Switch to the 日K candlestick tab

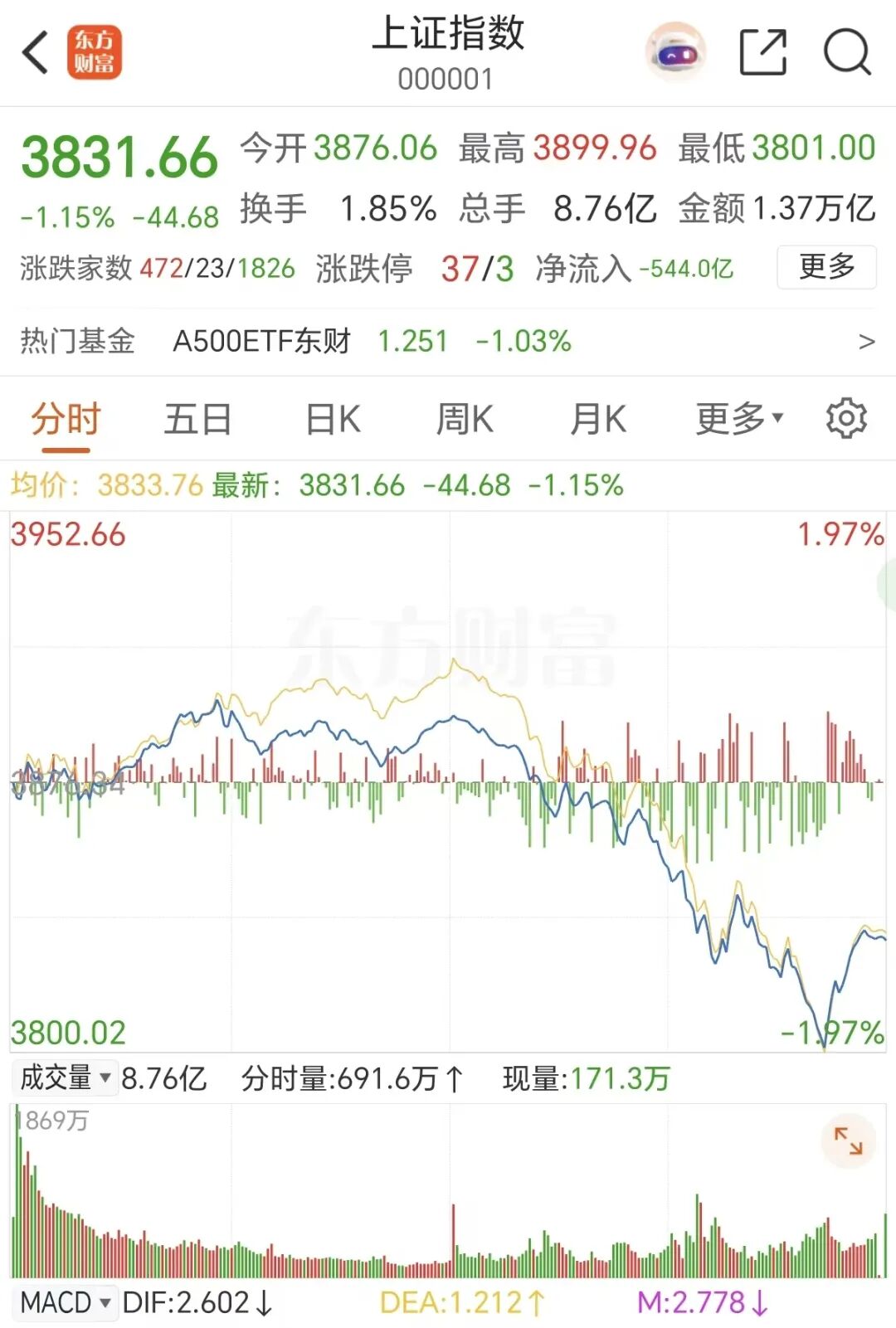[x=331, y=420]
